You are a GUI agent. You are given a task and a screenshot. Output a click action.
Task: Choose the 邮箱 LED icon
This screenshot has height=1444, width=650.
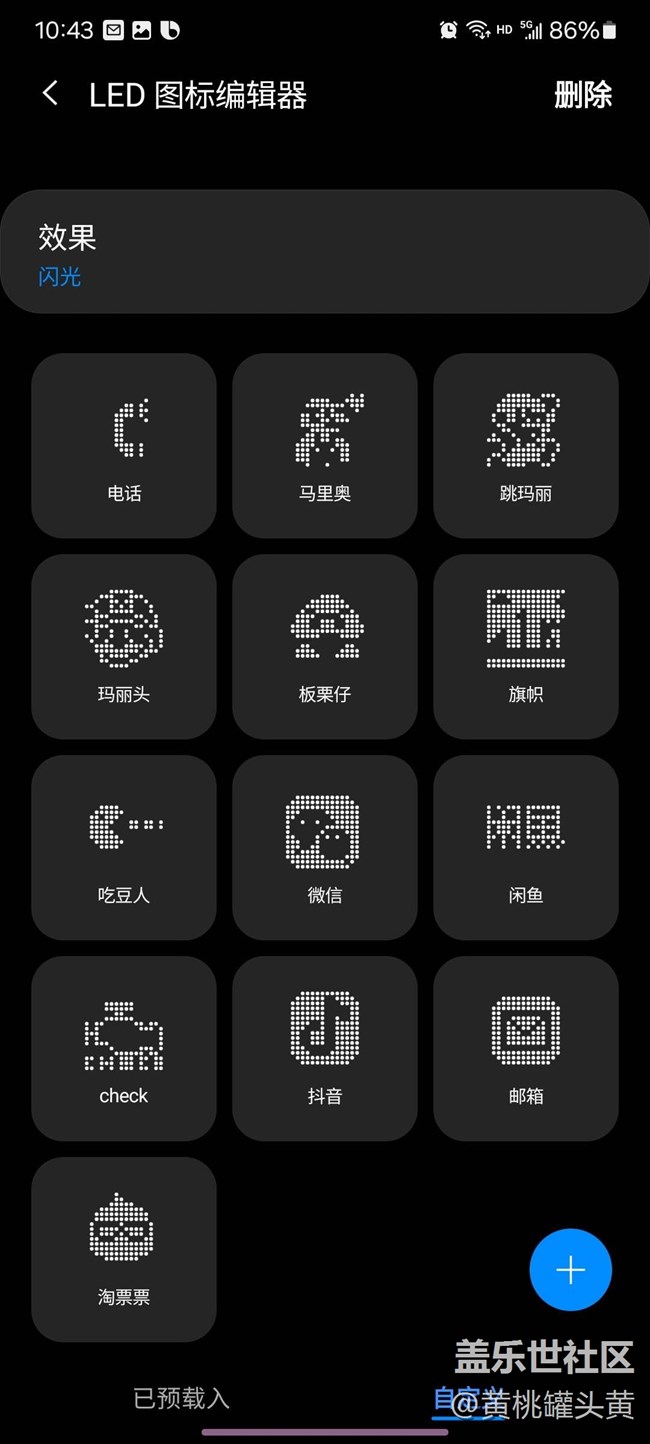click(526, 1048)
